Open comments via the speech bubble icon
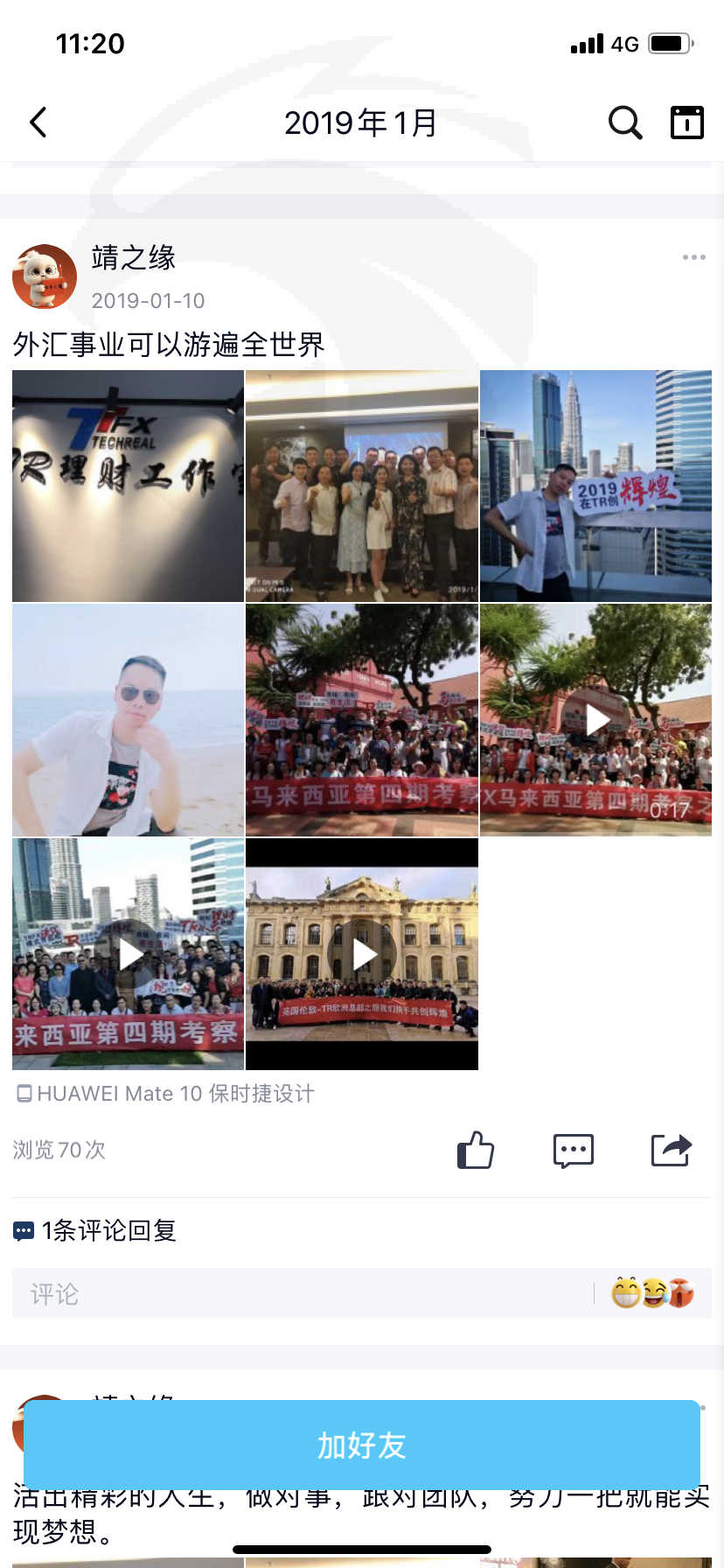 click(574, 1151)
